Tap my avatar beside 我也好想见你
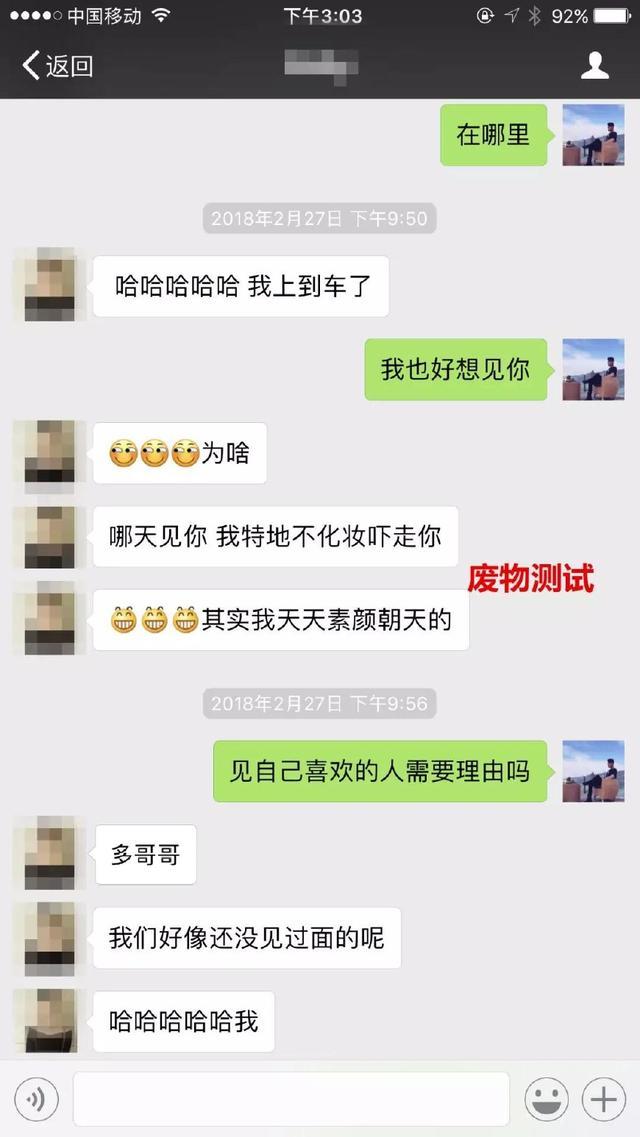 click(593, 369)
